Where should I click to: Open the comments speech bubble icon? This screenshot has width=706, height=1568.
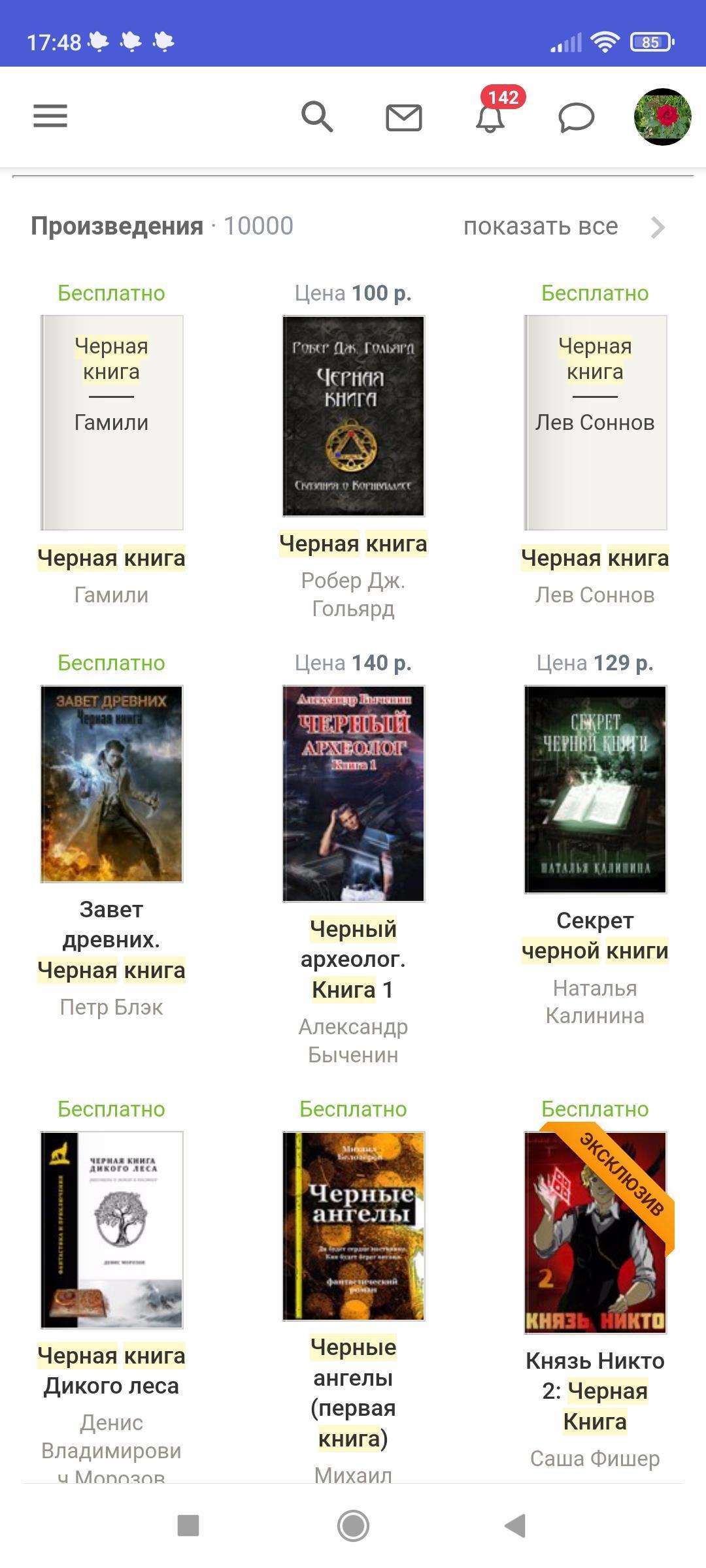(576, 118)
